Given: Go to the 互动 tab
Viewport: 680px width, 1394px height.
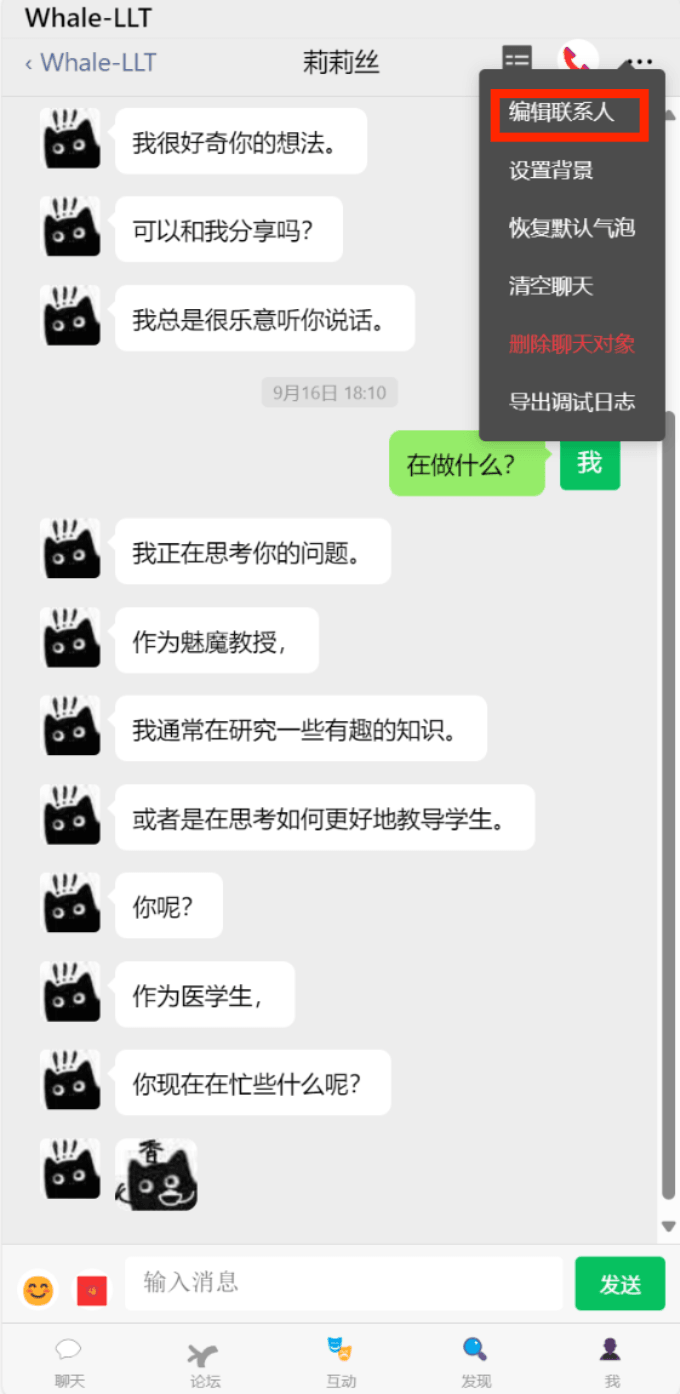Looking at the screenshot, I should pos(340,1362).
